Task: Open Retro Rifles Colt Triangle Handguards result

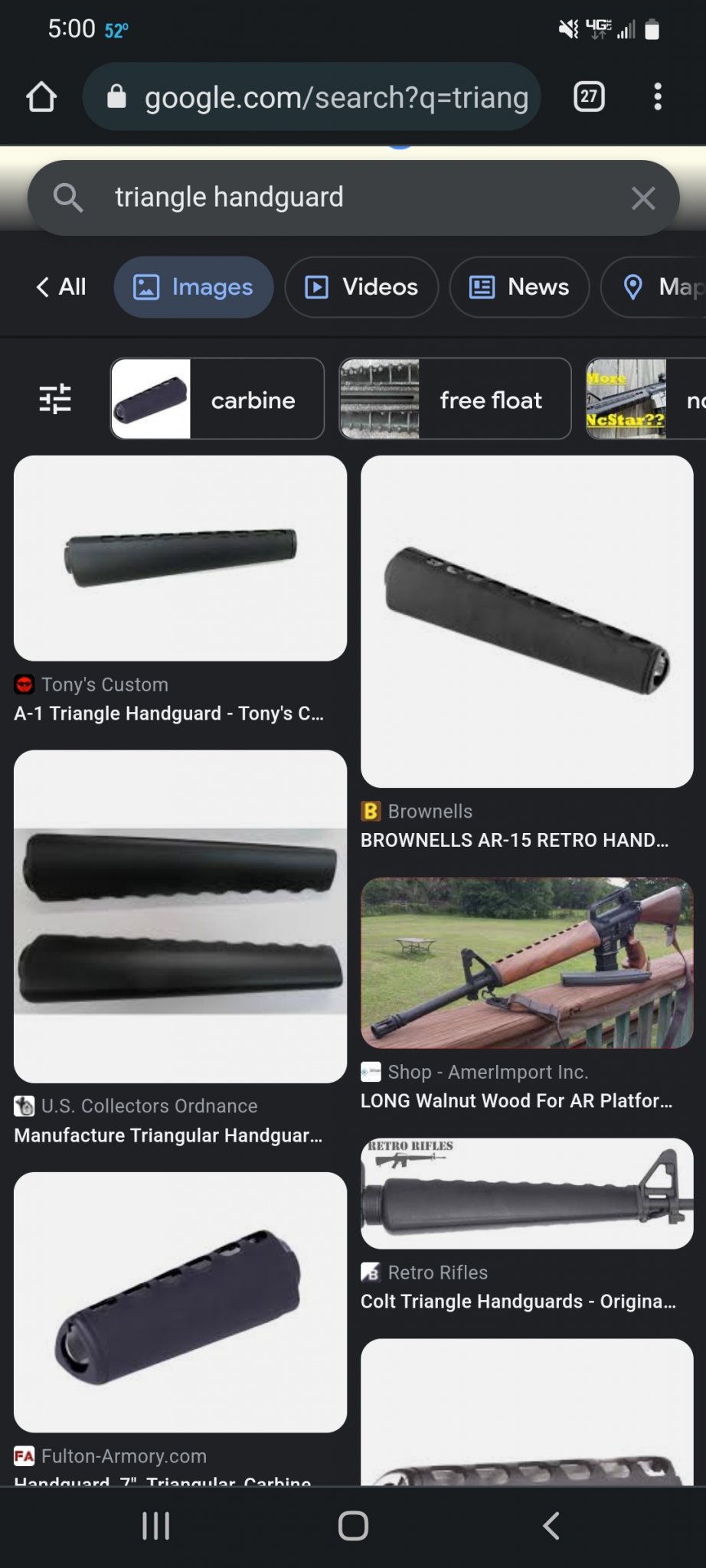Action: tap(527, 1194)
